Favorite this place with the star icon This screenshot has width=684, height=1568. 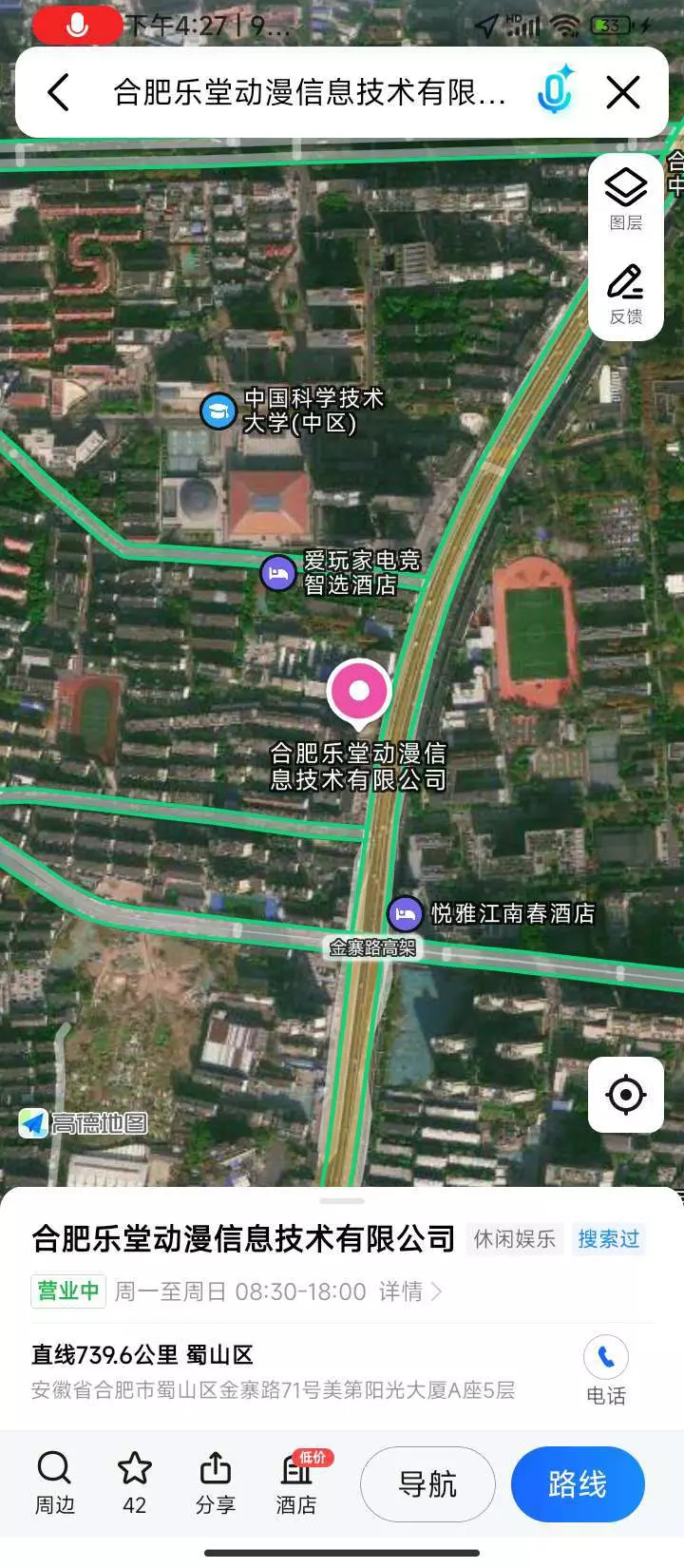(x=135, y=1482)
